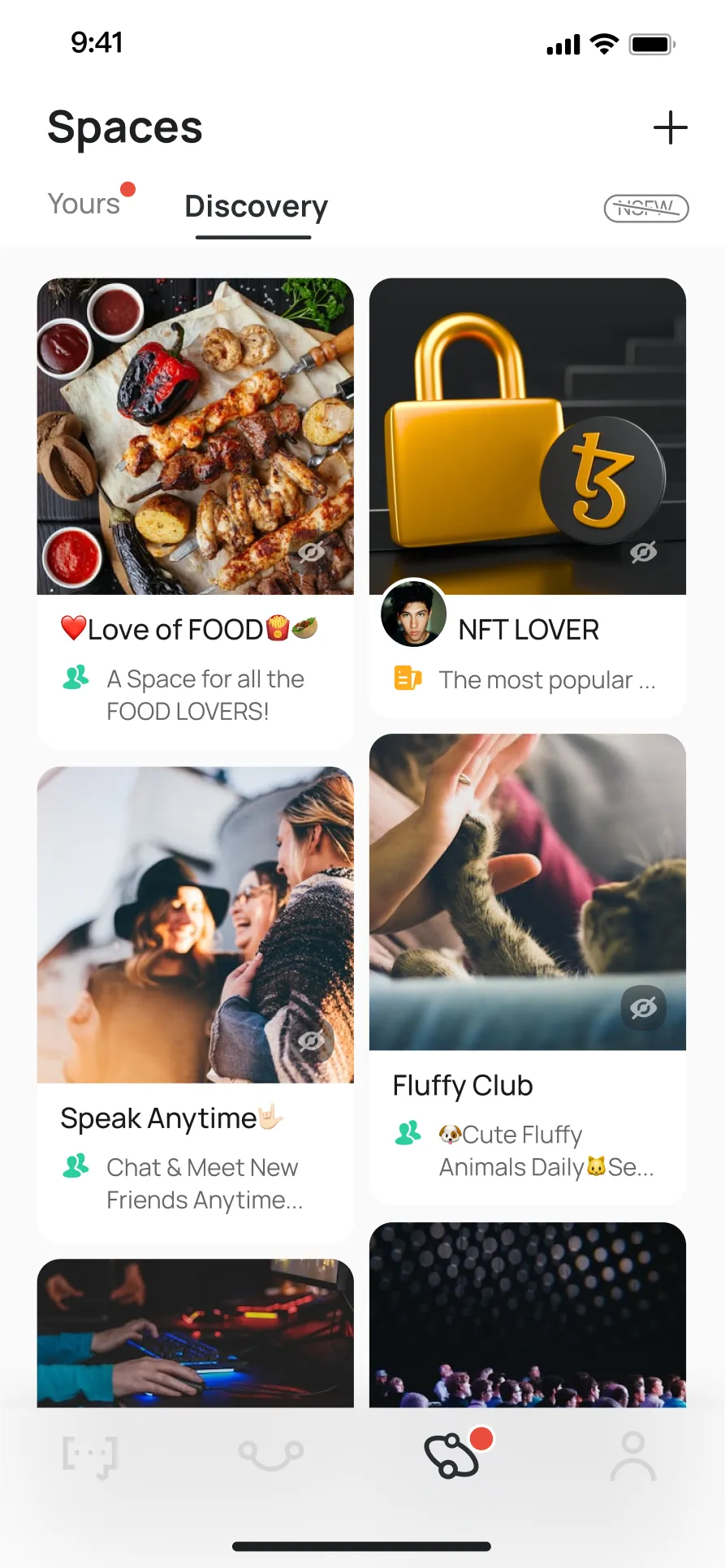This screenshot has width=725, height=1568.
Task: Open the gaming keyboard space card
Action: point(195,1333)
